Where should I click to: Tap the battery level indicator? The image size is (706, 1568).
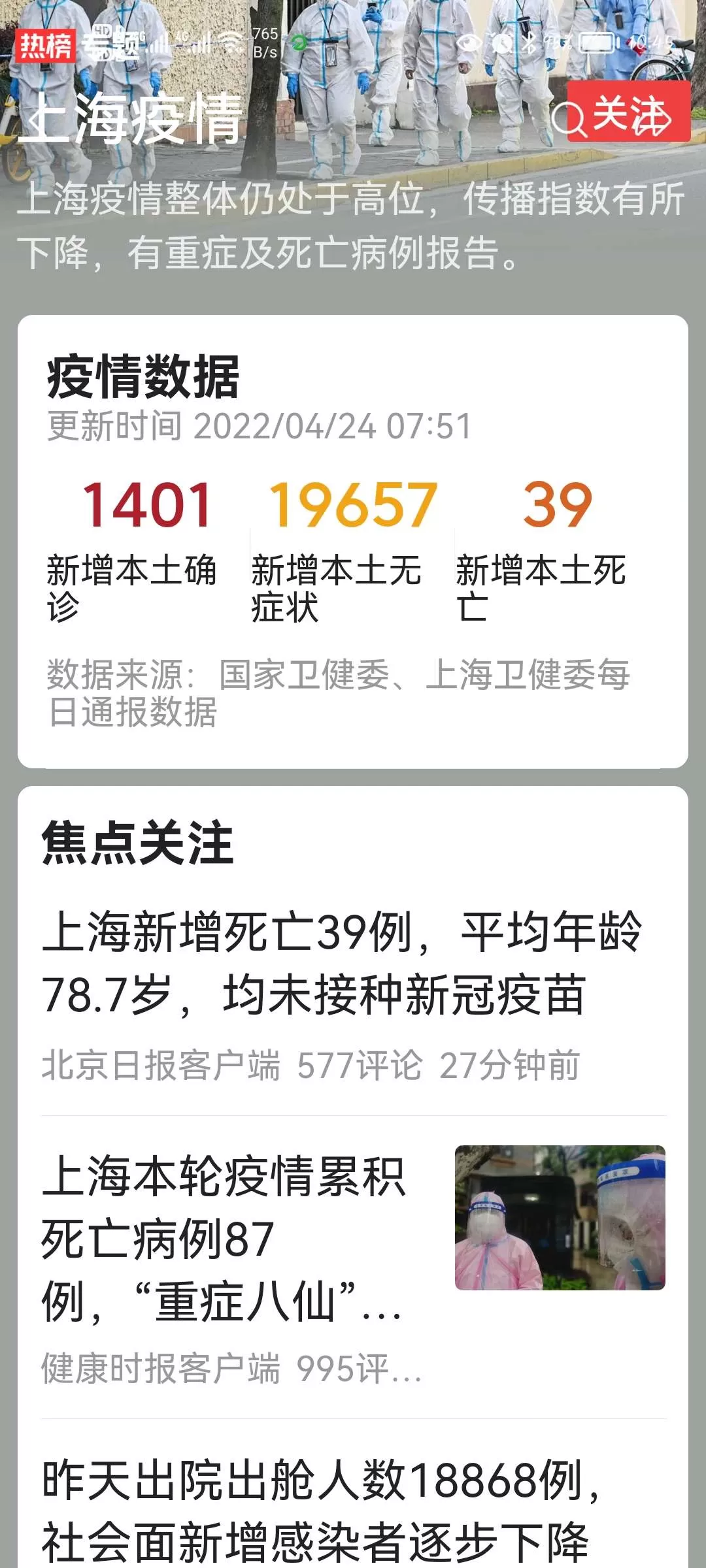595,42
